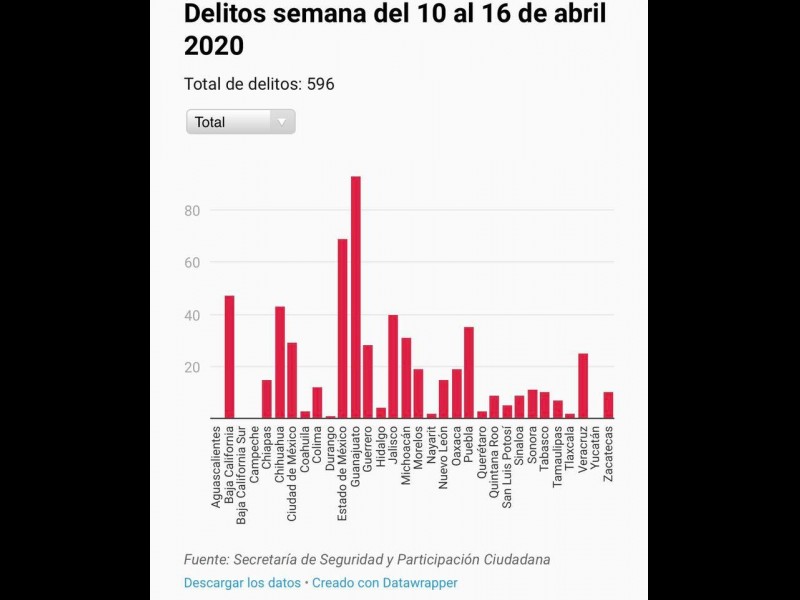Image resolution: width=800 pixels, height=600 pixels.
Task: Tap the Descargar los datos link
Action: tap(241, 582)
